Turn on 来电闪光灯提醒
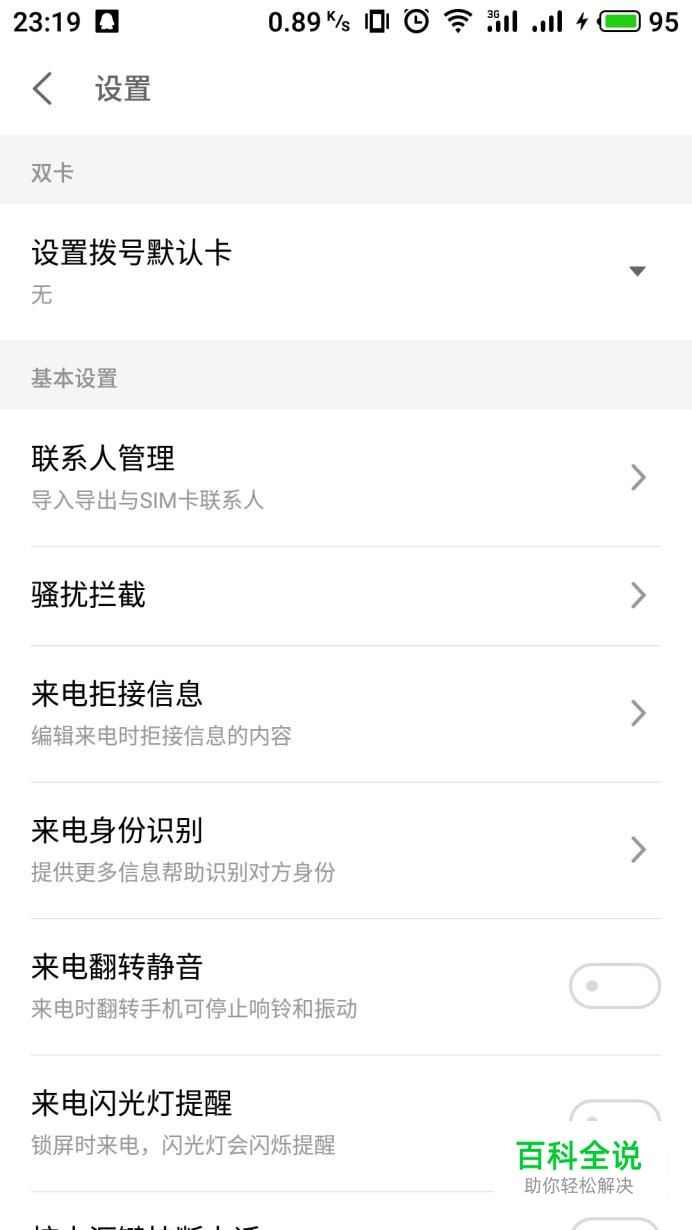 click(614, 1112)
